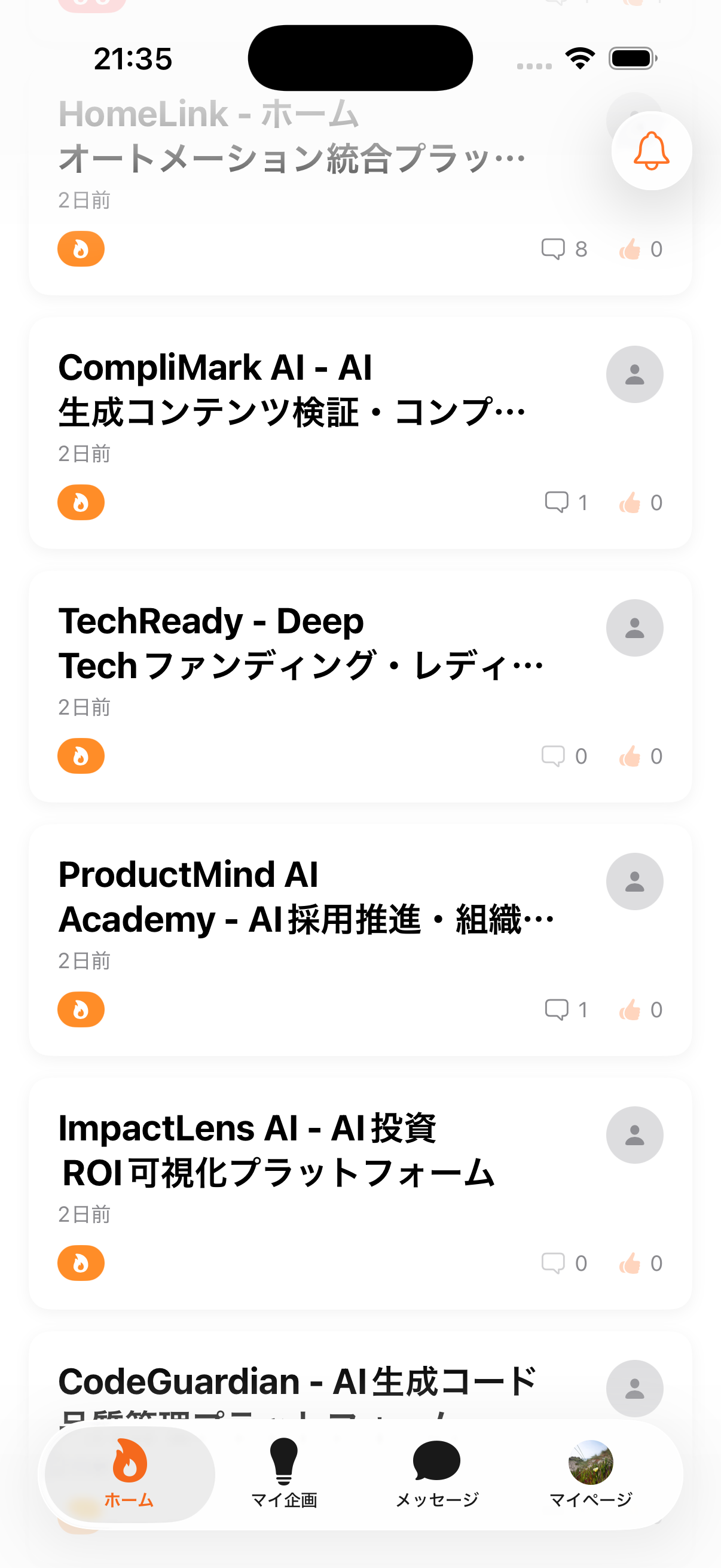This screenshot has width=721, height=1568.
Task: View author avatar on ImpactLens AI post
Action: tap(634, 1134)
